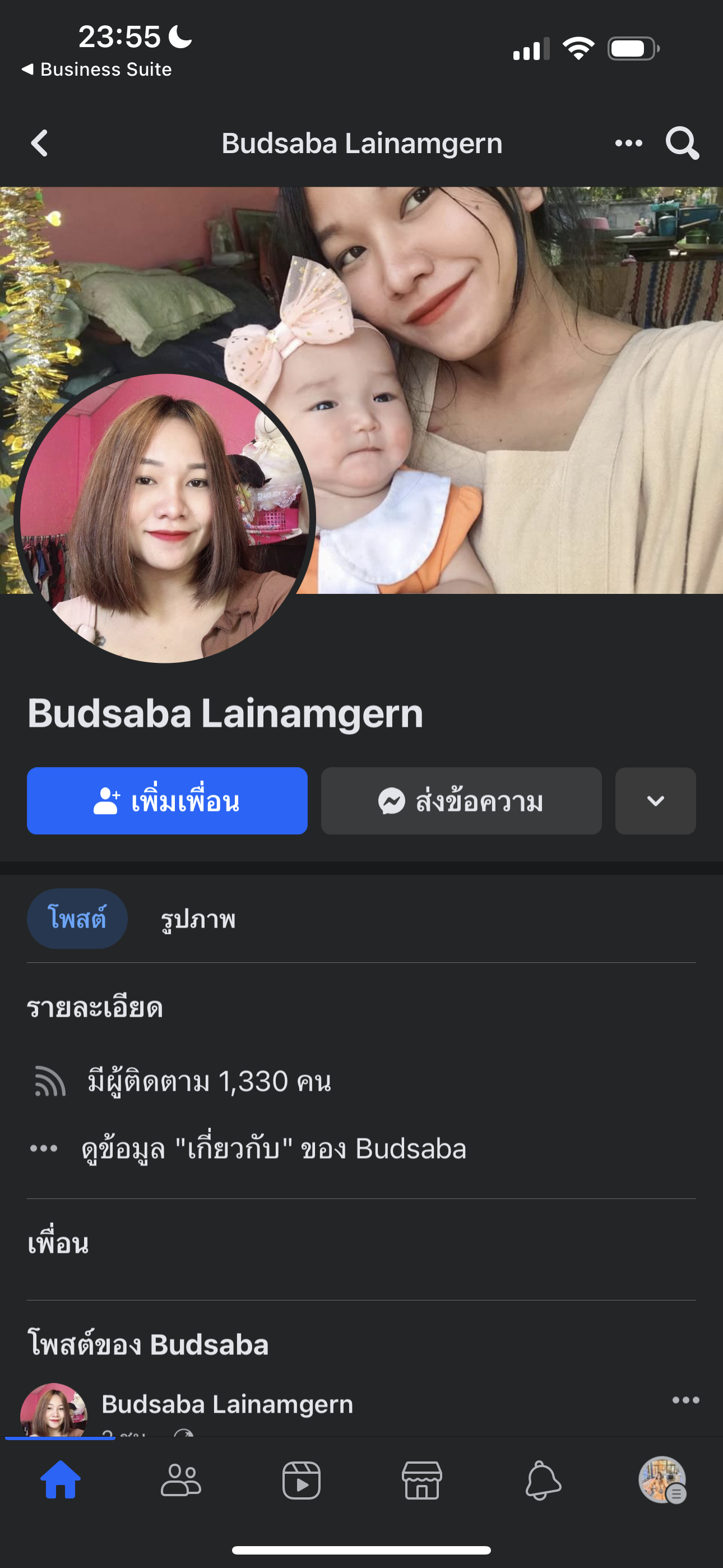Screen dimensions: 723x1568
Task: Open the Friends tab in bottom bar
Action: pos(180,1481)
